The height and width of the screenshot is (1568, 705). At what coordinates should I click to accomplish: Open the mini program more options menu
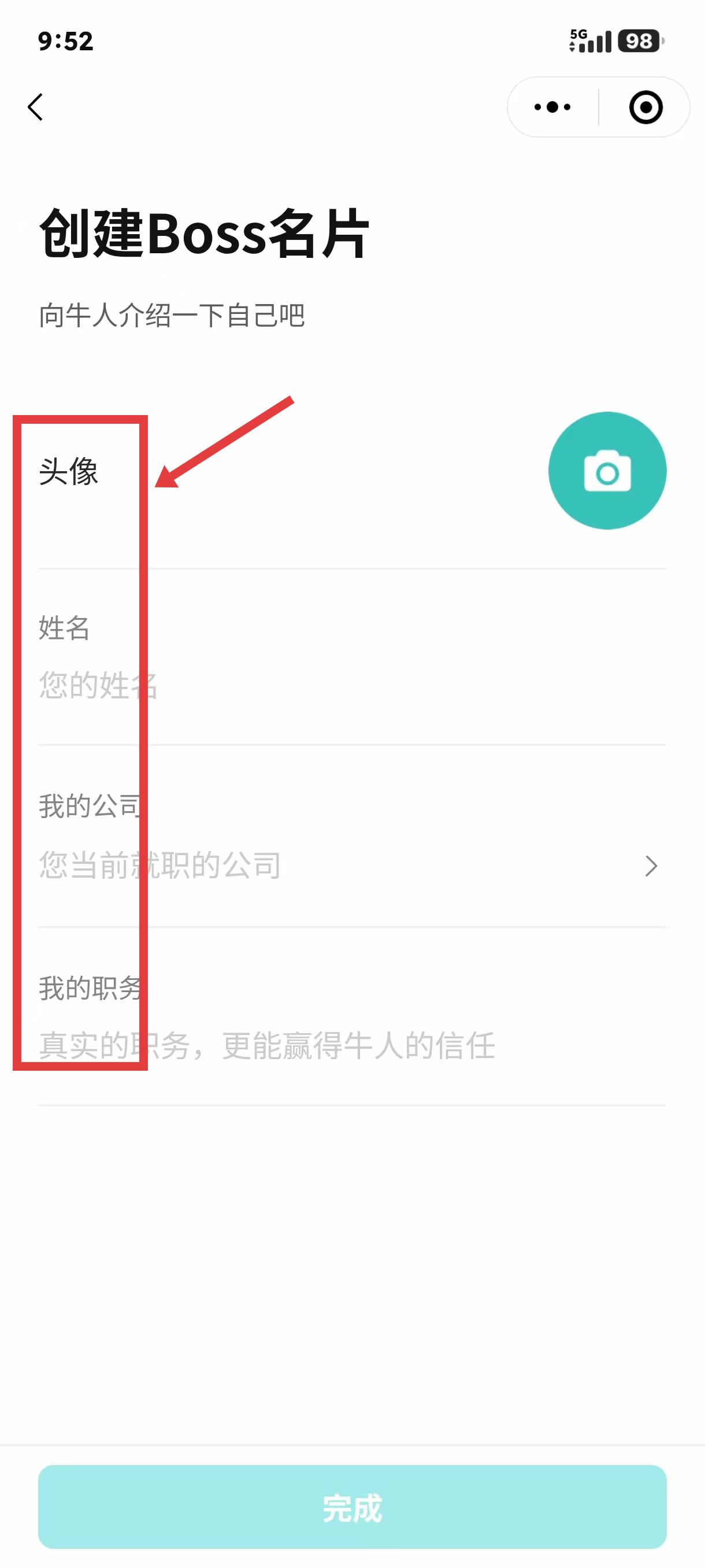[x=552, y=107]
